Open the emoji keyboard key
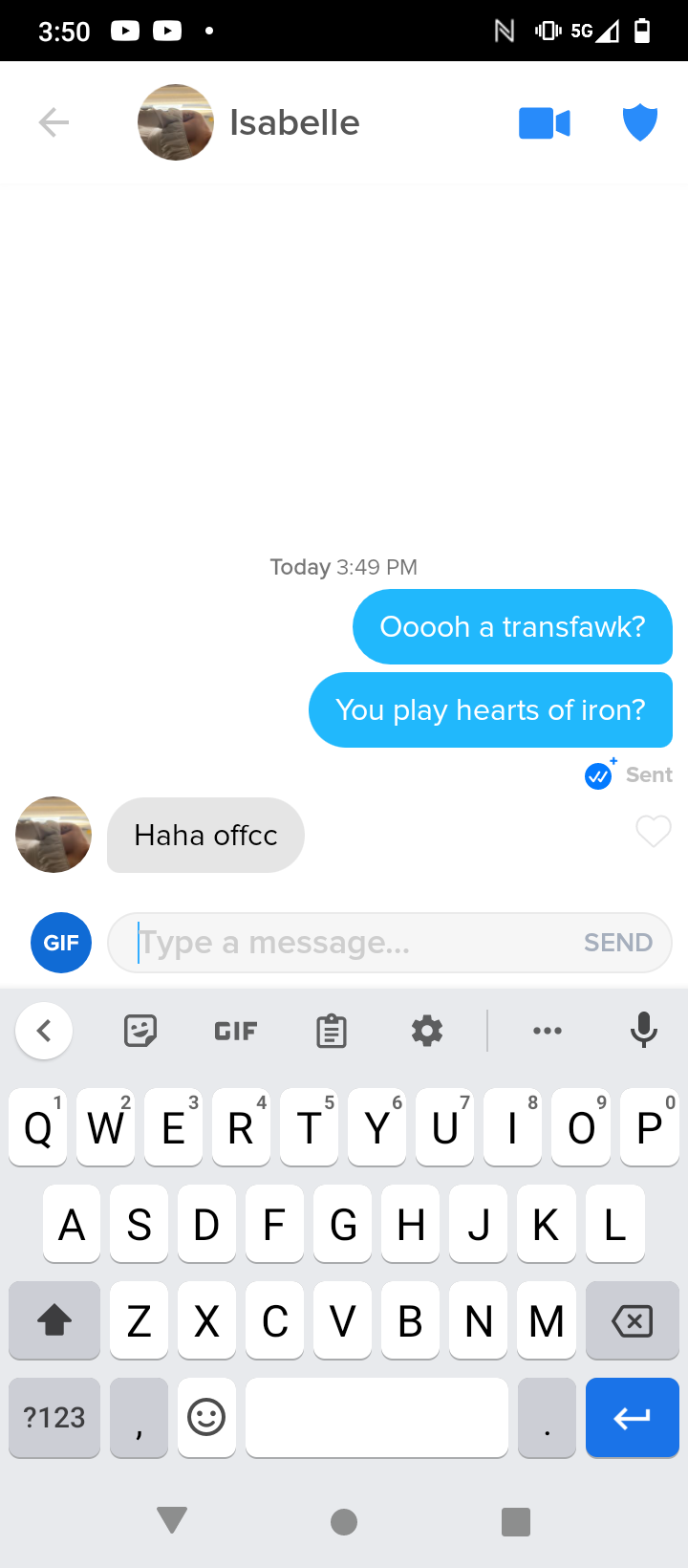The width and height of the screenshot is (688, 1568). tap(206, 1417)
